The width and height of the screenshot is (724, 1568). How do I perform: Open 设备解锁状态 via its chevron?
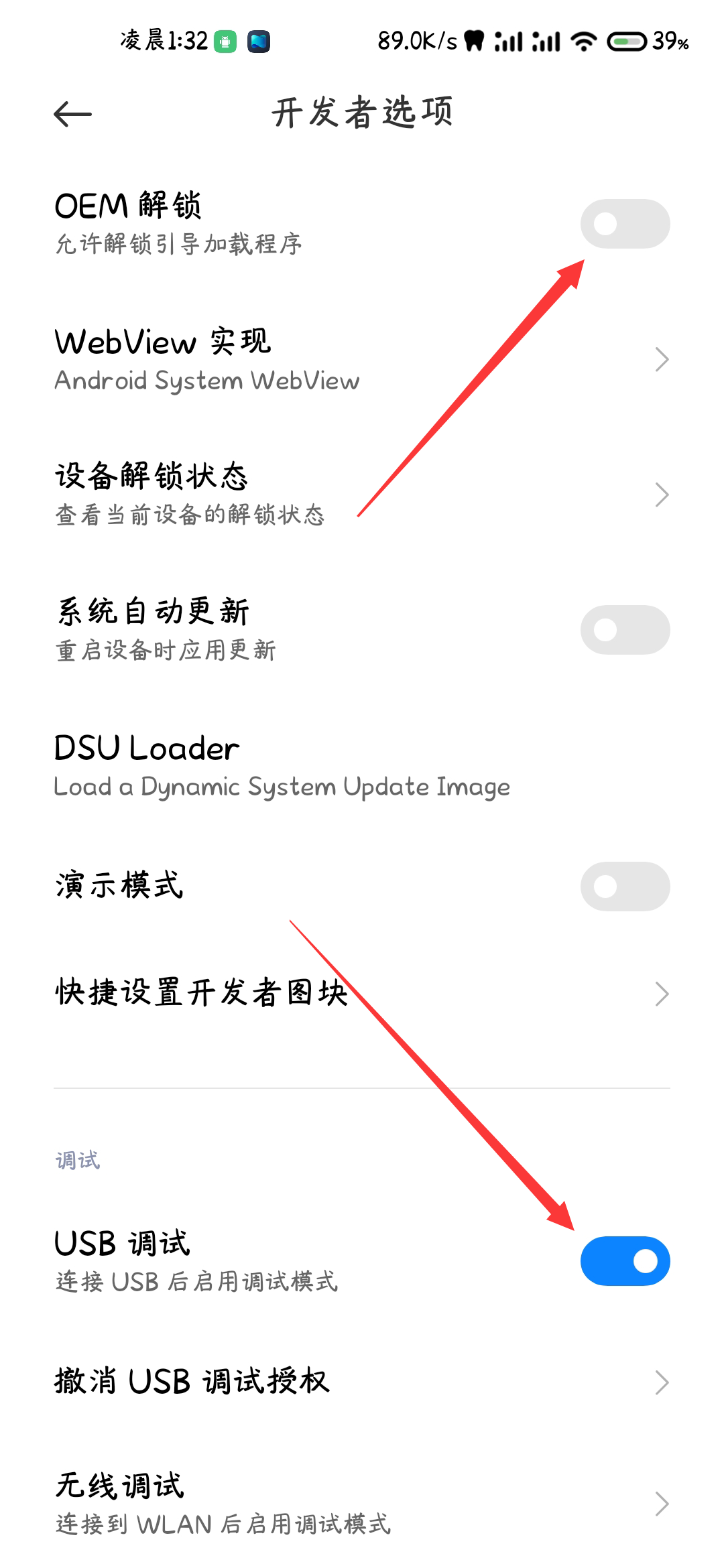click(662, 495)
